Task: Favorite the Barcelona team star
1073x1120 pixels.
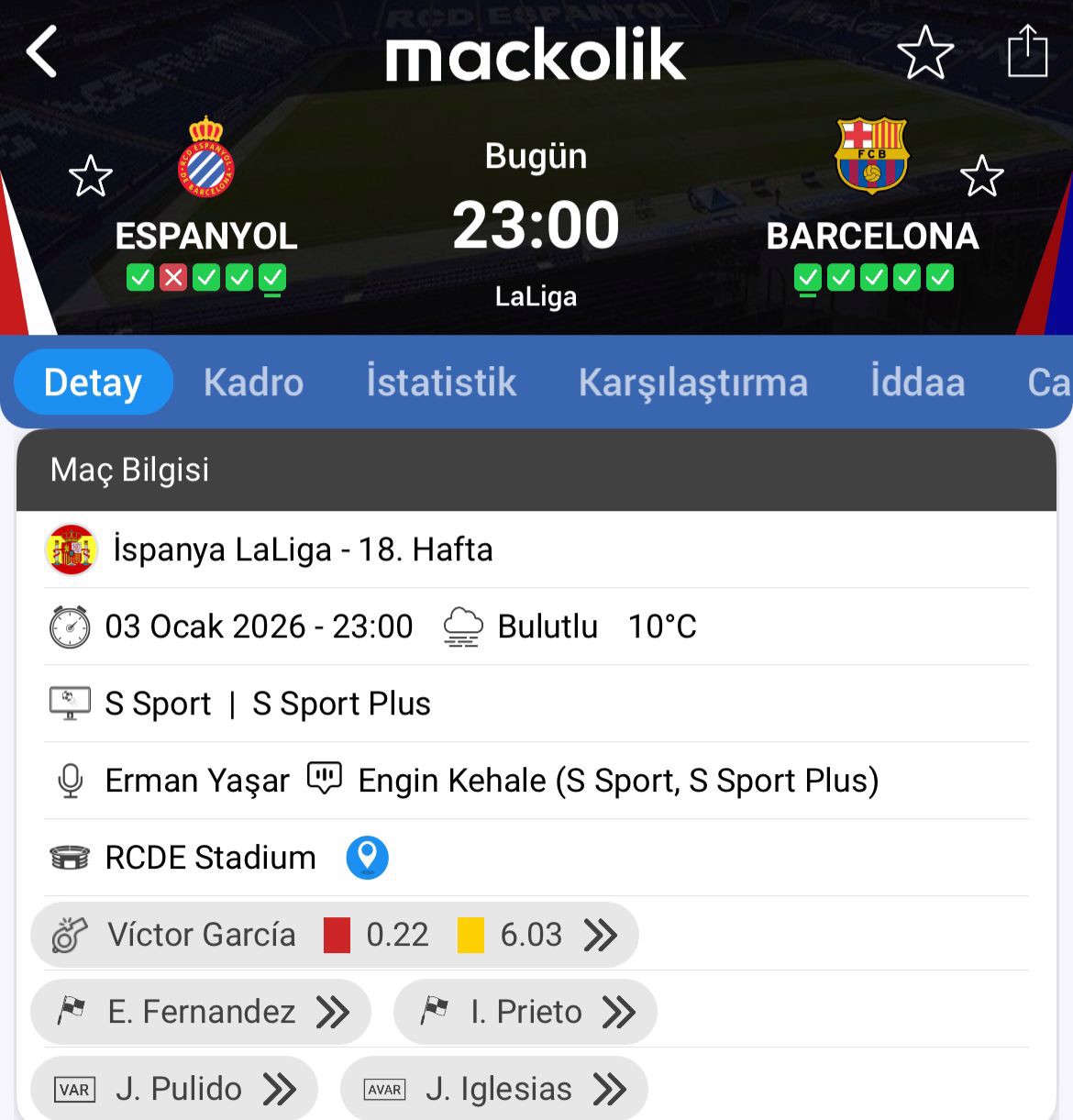Action: 981,176
